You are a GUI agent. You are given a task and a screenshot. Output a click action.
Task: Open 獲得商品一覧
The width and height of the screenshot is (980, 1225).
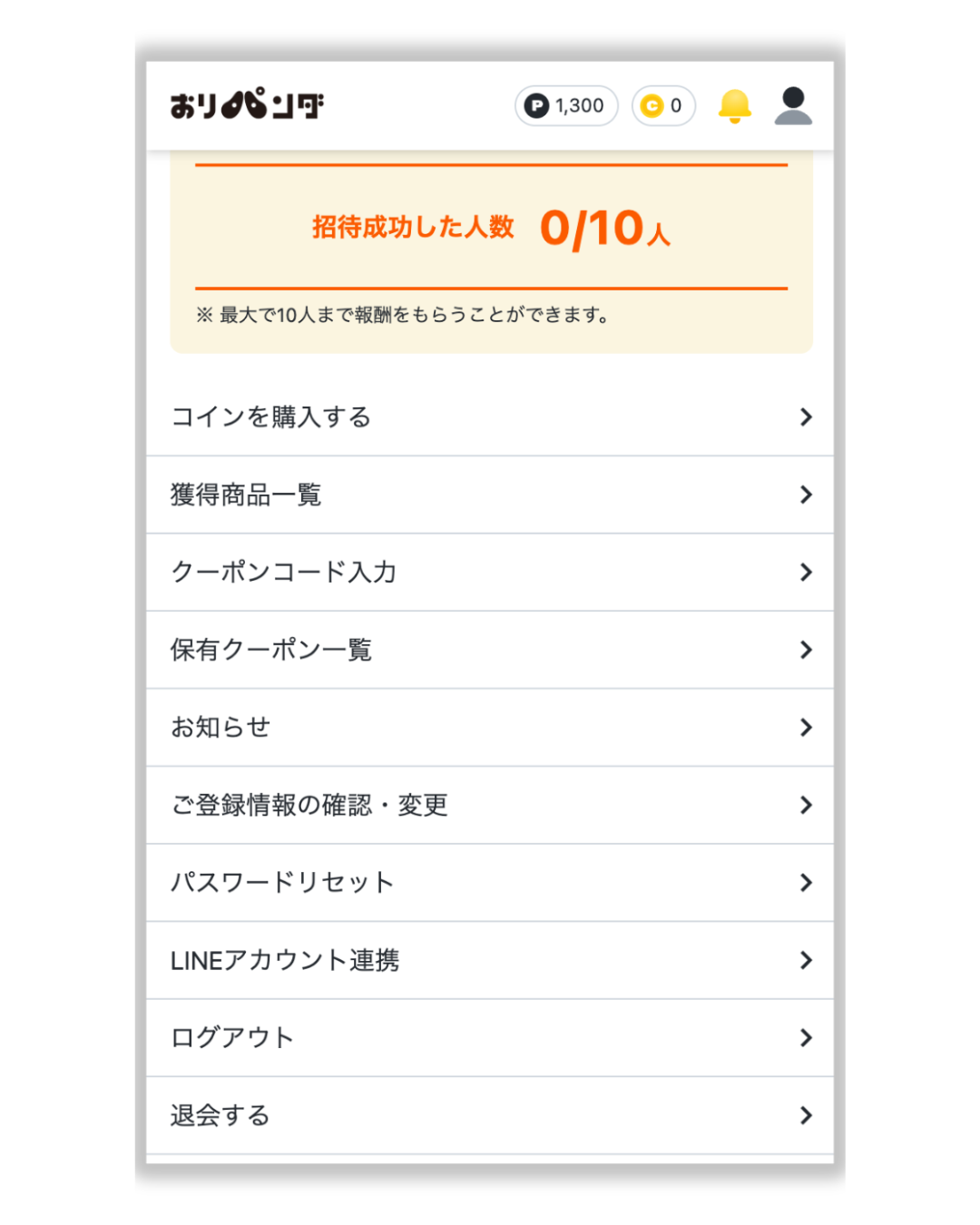pyautogui.click(x=490, y=495)
